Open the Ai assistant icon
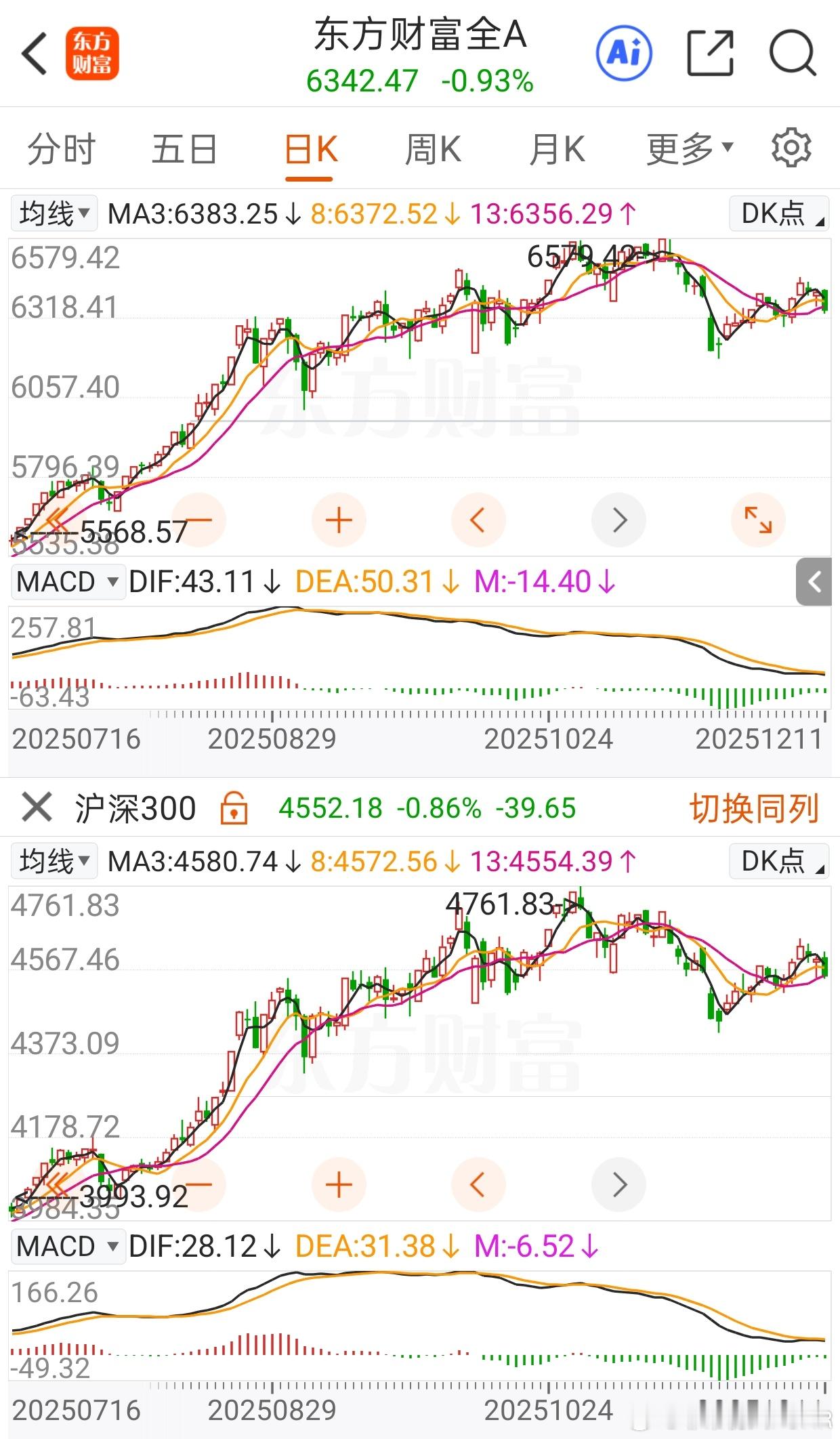The image size is (840, 1439). [623, 53]
